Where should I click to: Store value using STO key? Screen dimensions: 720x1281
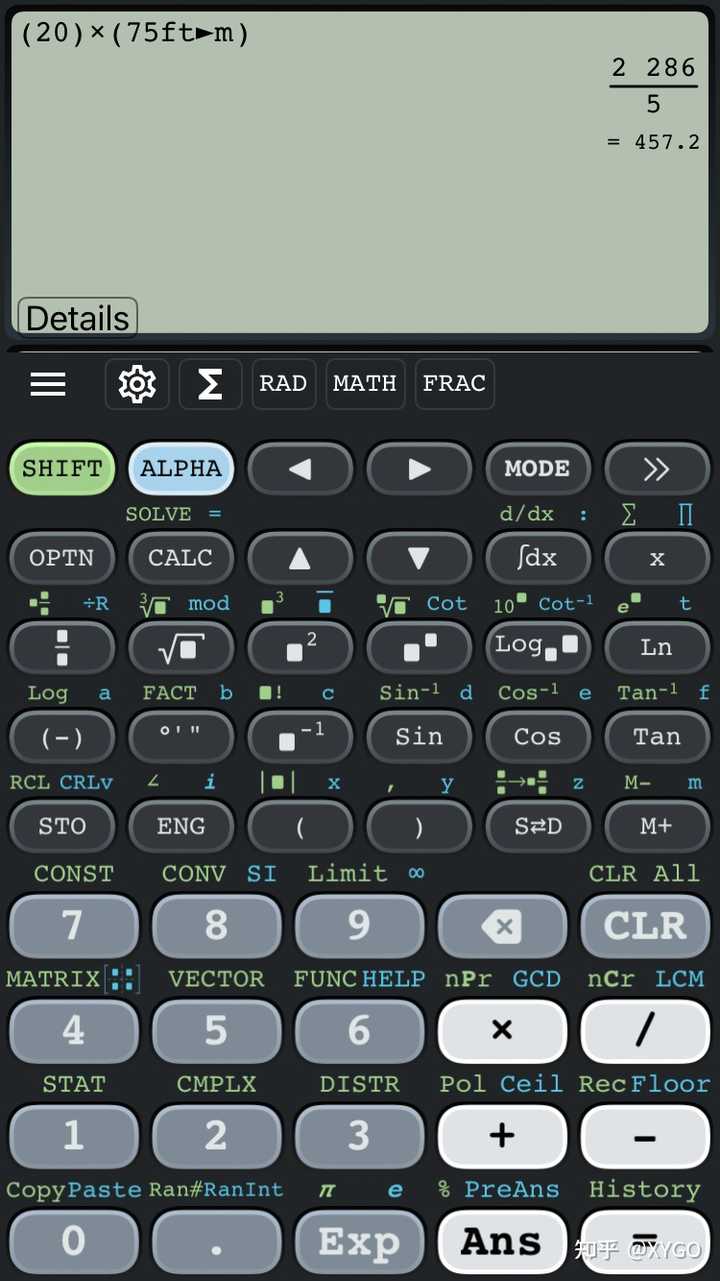pyautogui.click(x=62, y=826)
